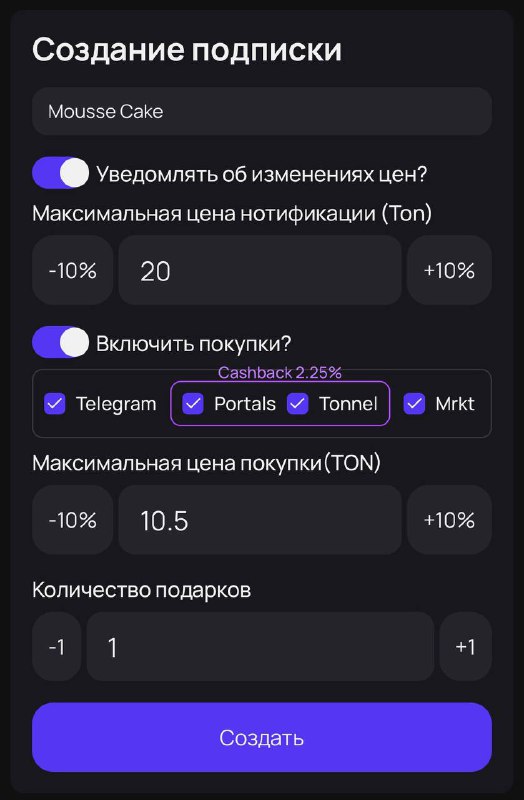This screenshot has height=800, width=524.
Task: Decrease max purchase price by 10%
Action: [x=72, y=520]
